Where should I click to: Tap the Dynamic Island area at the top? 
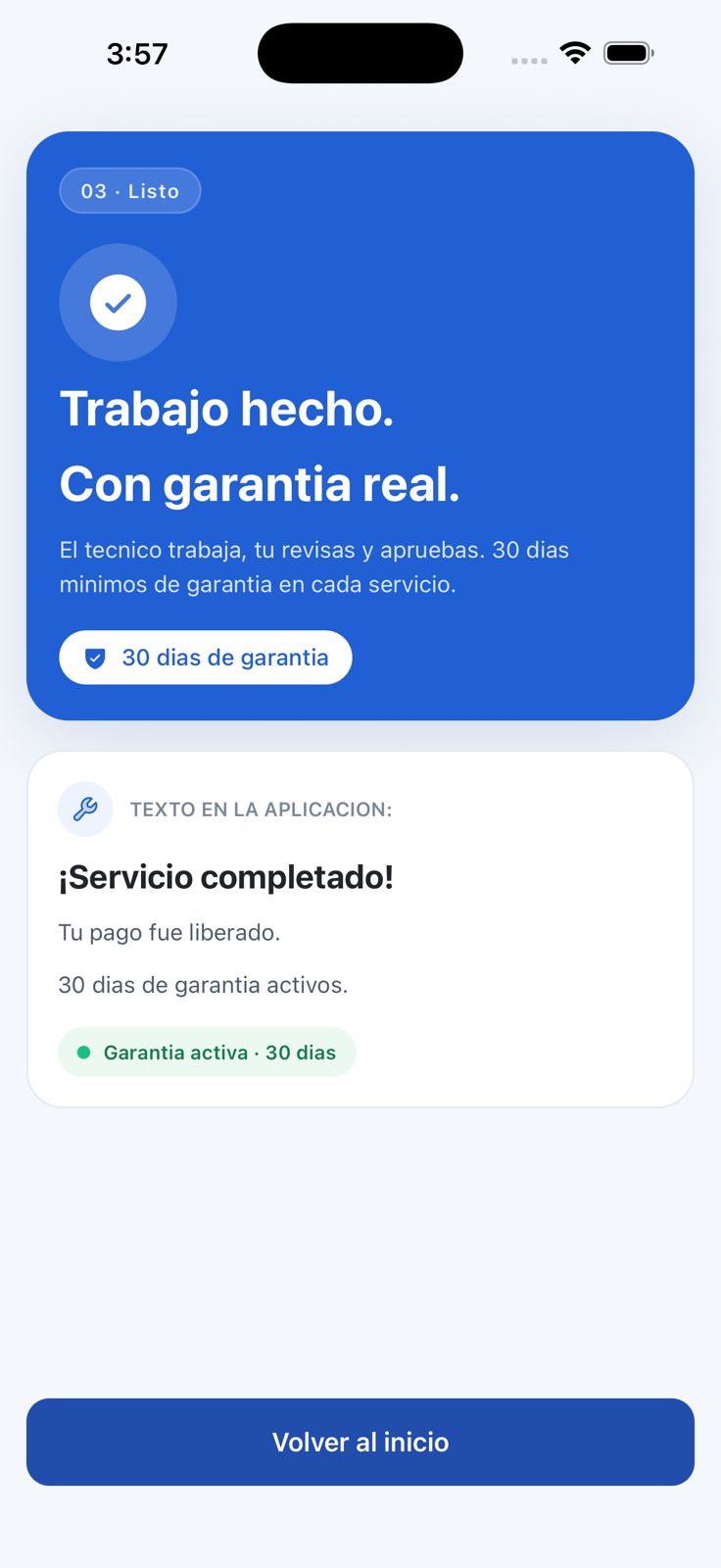tap(360, 53)
